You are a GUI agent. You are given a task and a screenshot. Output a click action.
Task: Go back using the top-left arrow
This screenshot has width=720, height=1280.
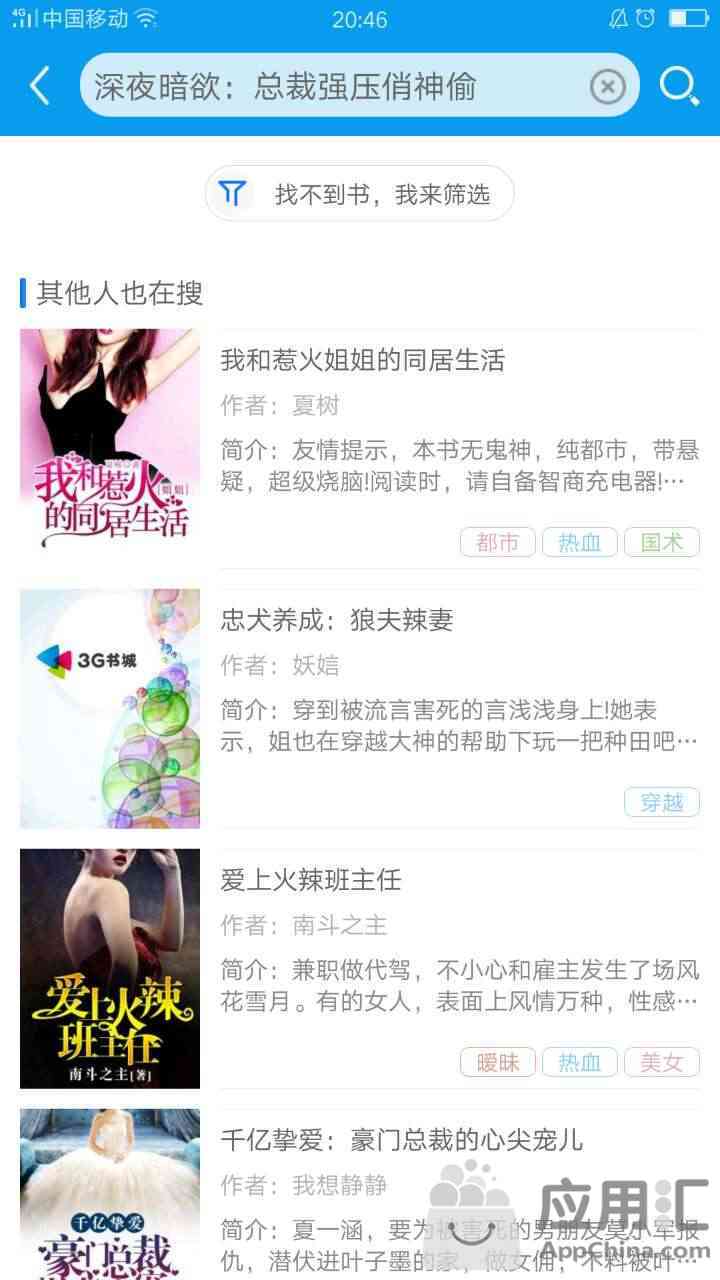point(40,86)
